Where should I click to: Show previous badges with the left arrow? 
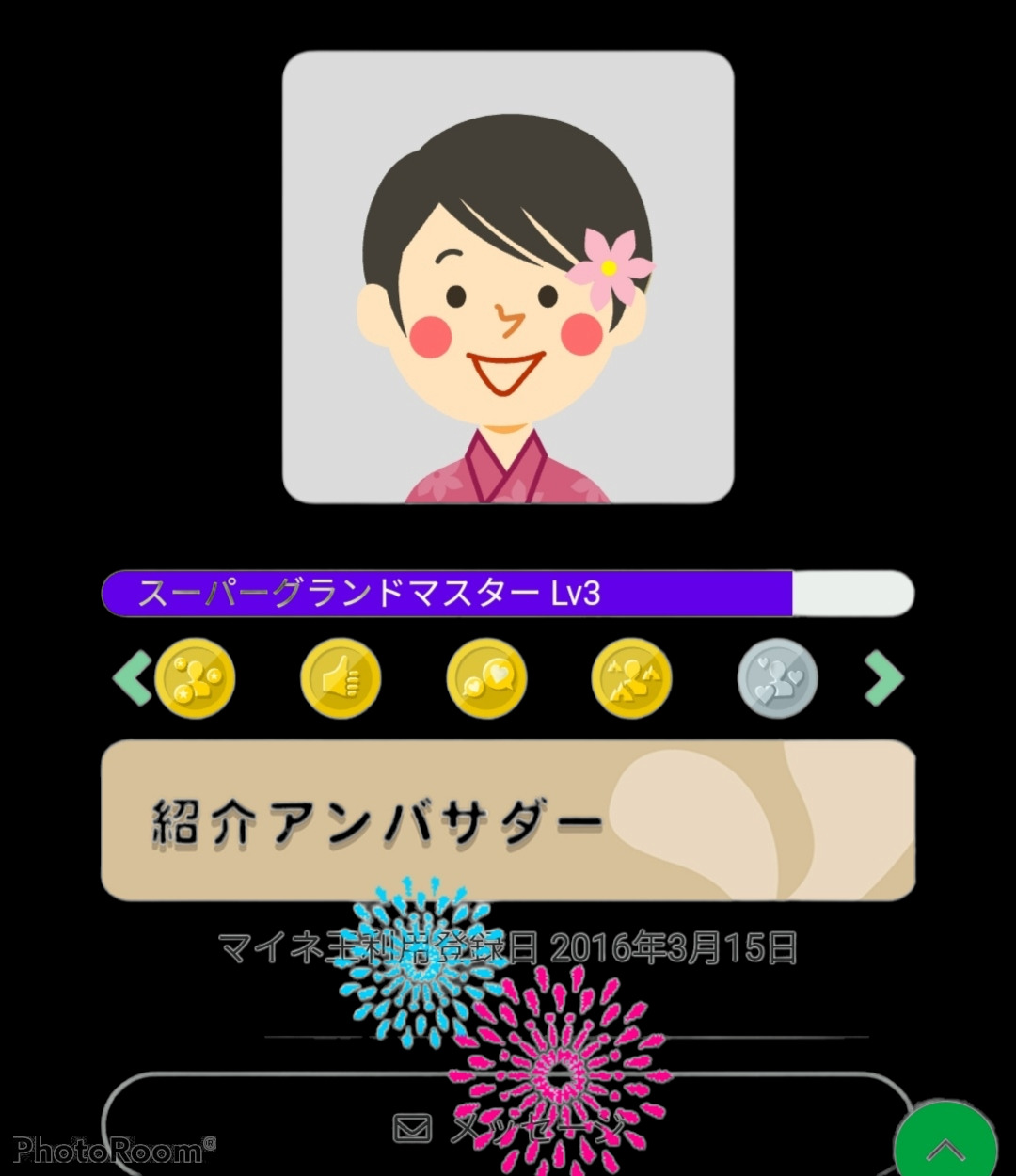[x=132, y=678]
